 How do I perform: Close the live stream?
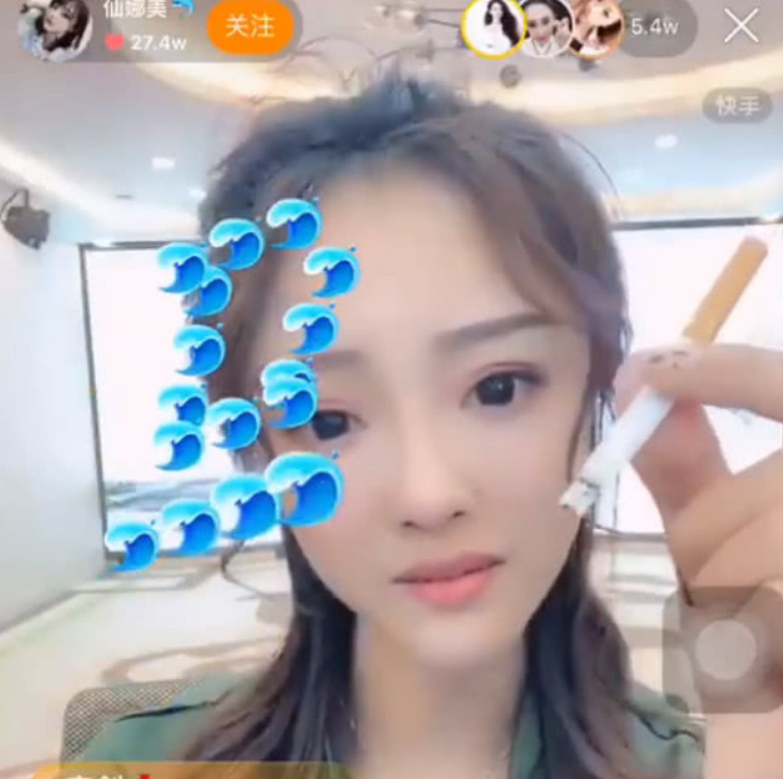(741, 26)
